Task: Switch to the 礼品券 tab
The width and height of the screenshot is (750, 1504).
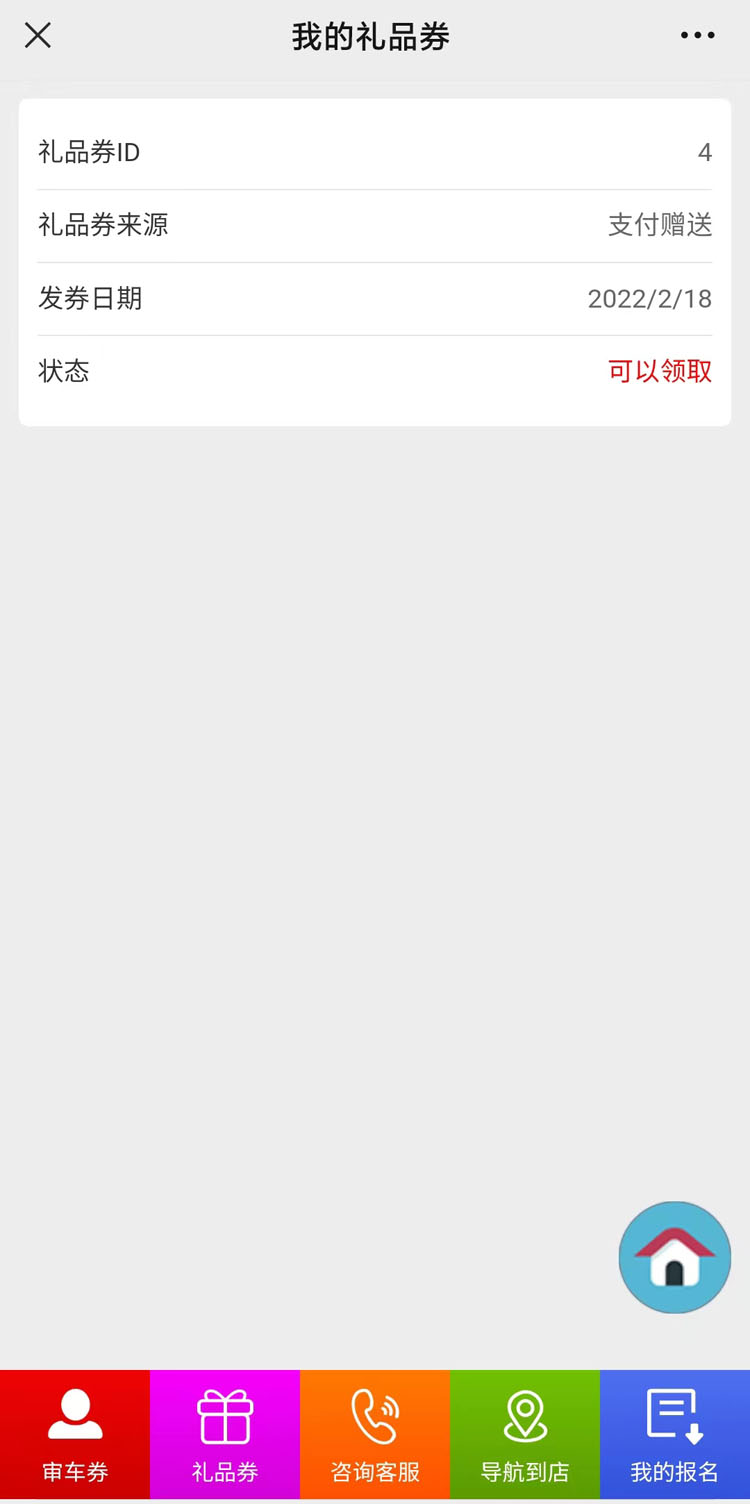Action: click(225, 1435)
